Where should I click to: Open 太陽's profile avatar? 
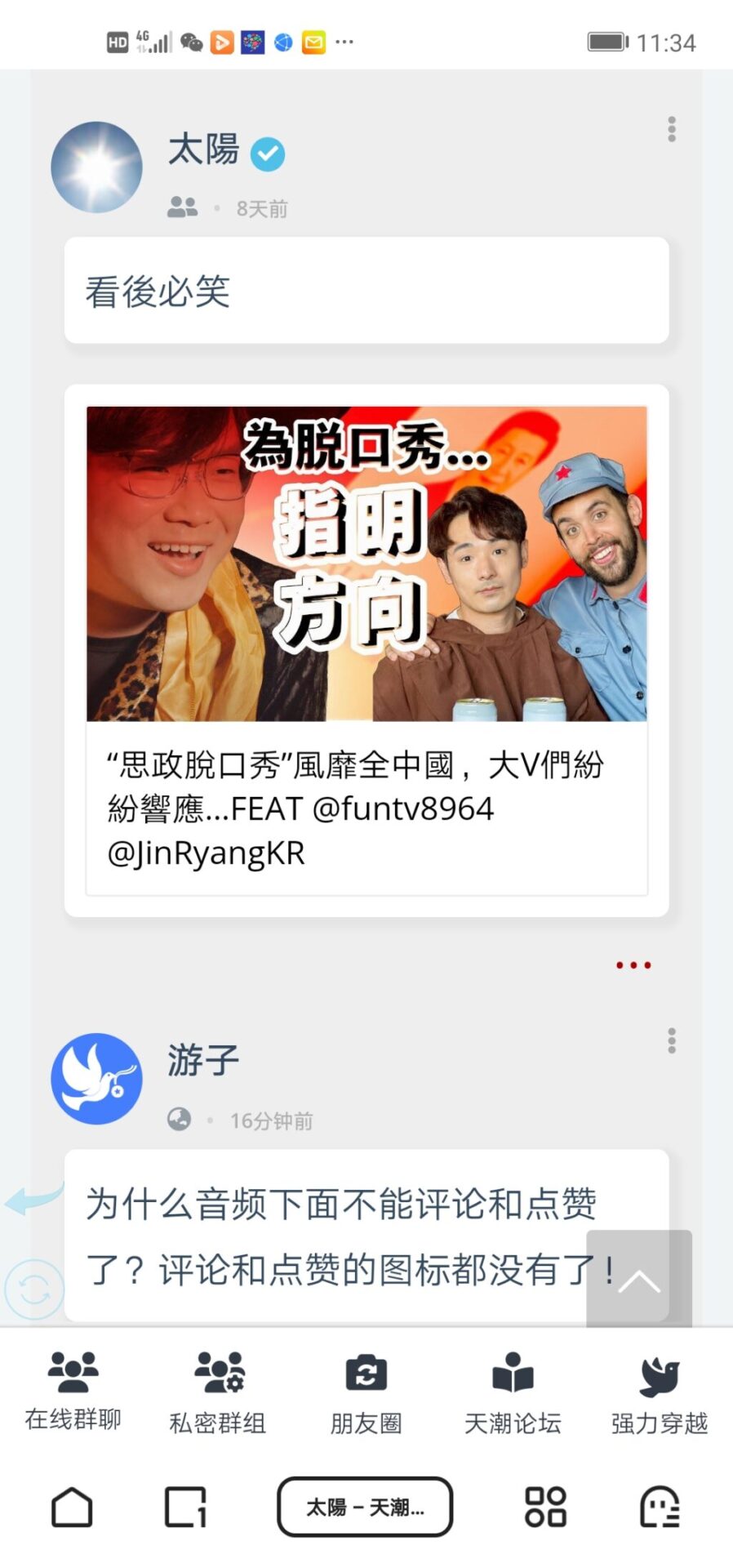(96, 167)
